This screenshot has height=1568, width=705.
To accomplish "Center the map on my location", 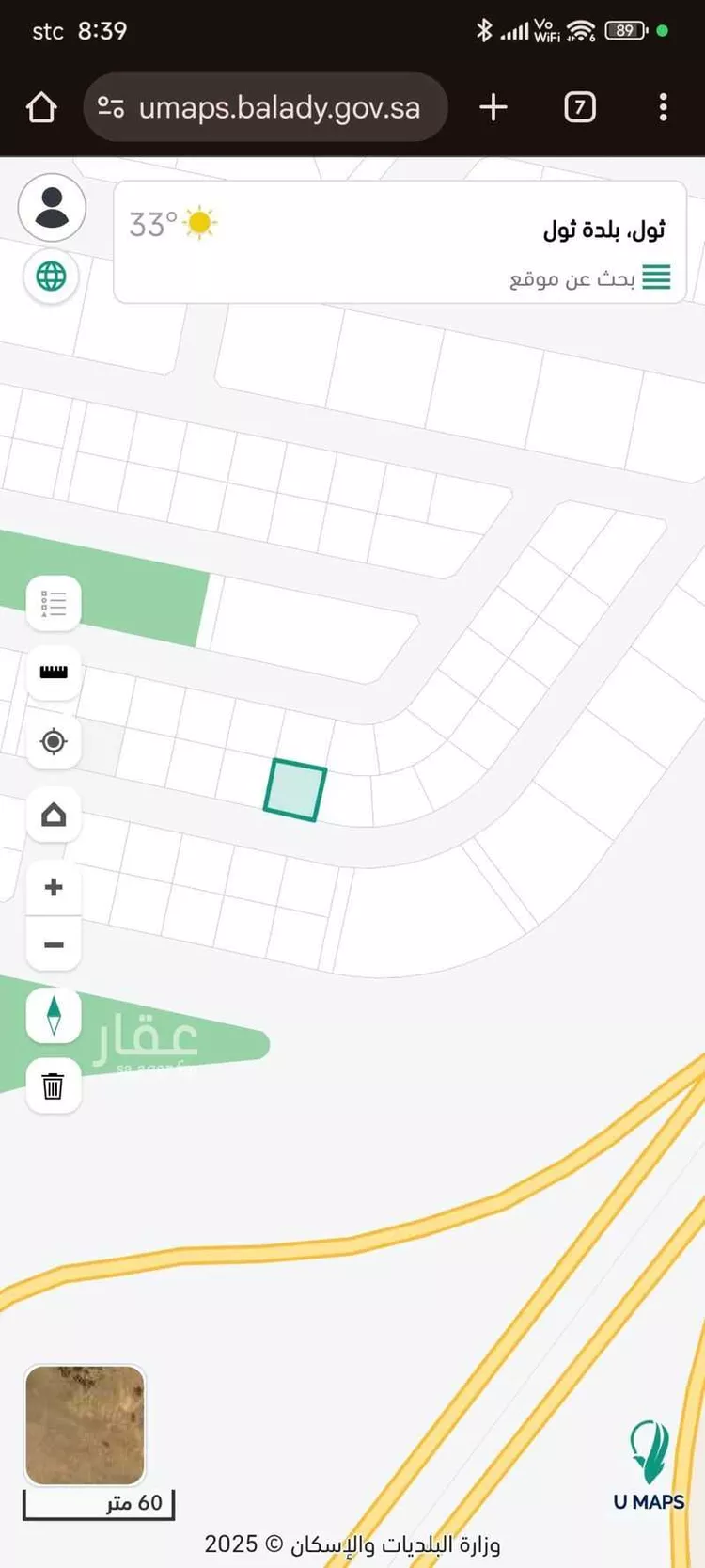I will click(x=54, y=741).
